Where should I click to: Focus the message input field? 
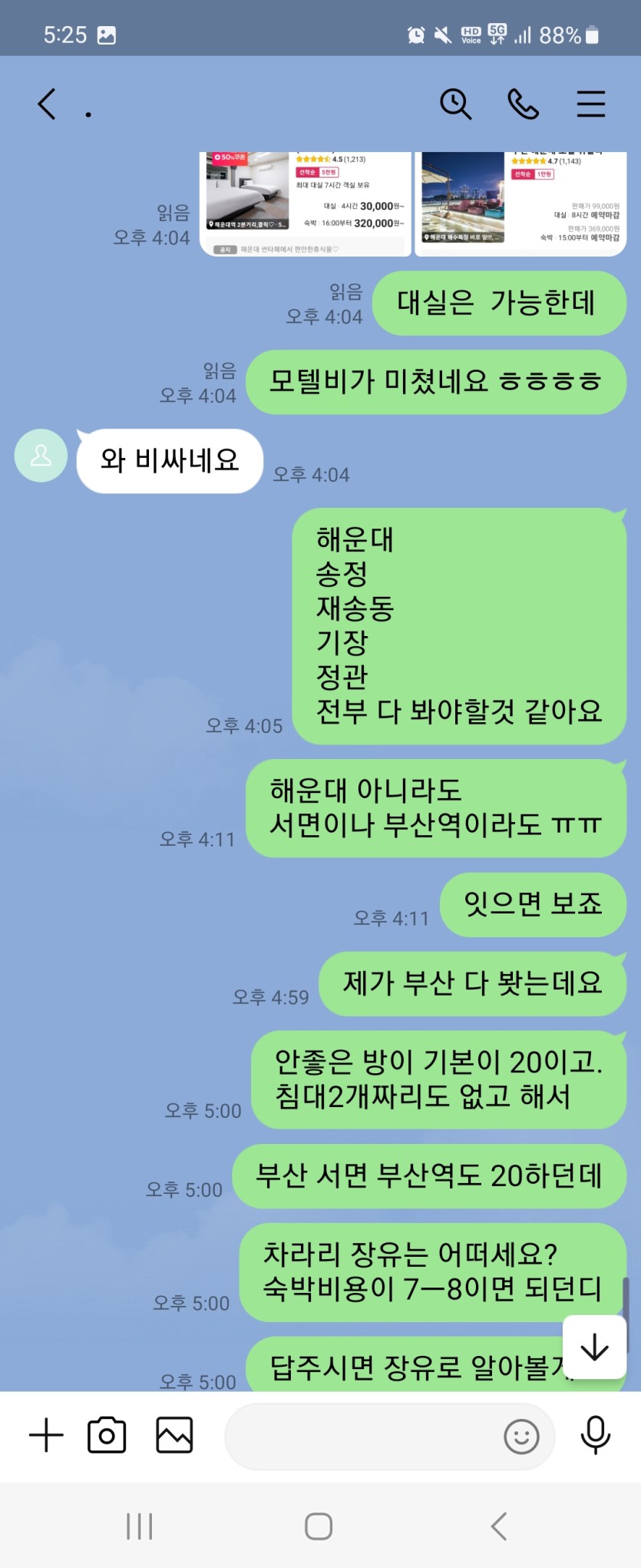pyautogui.click(x=361, y=1436)
